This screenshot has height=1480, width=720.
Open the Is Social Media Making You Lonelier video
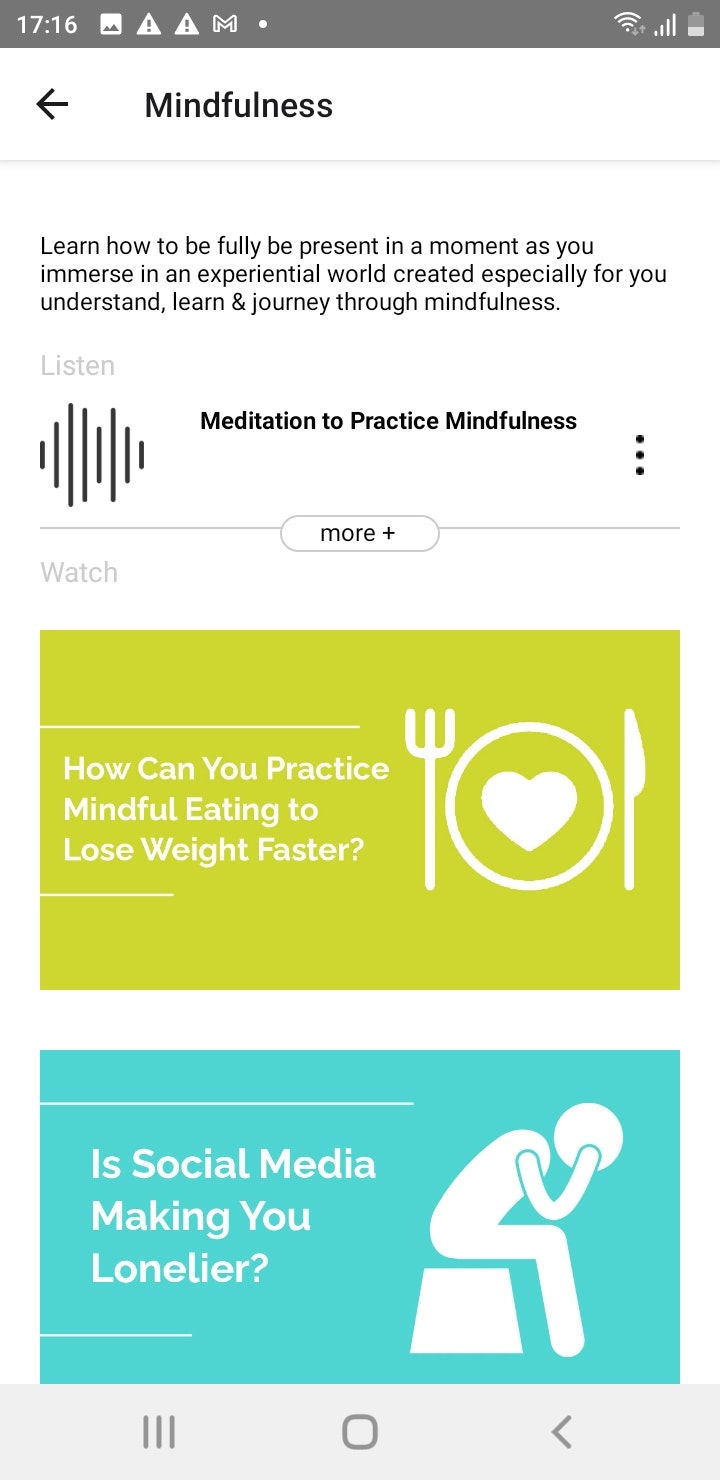360,1215
